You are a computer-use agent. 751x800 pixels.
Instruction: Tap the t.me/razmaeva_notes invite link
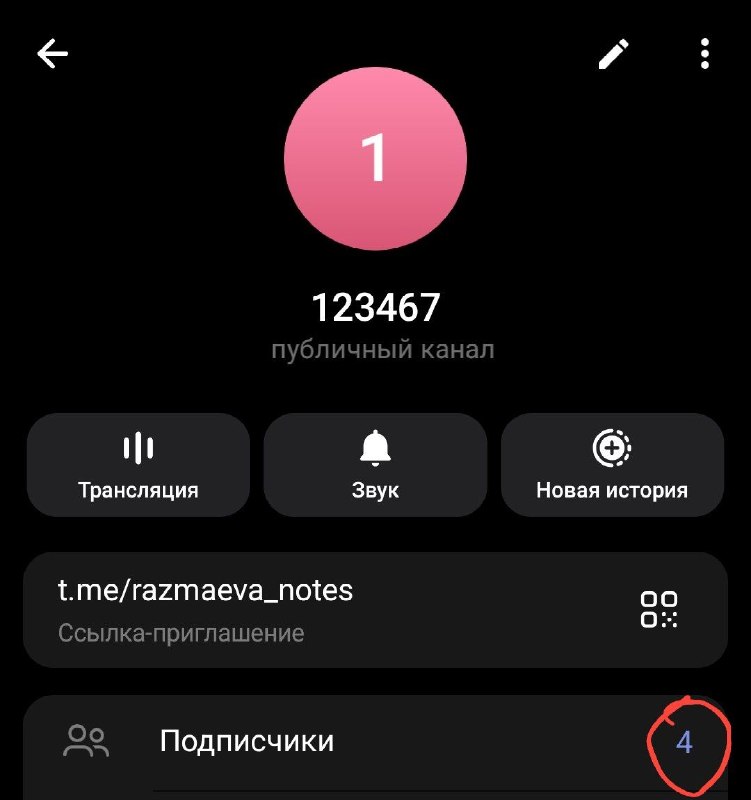tap(205, 590)
